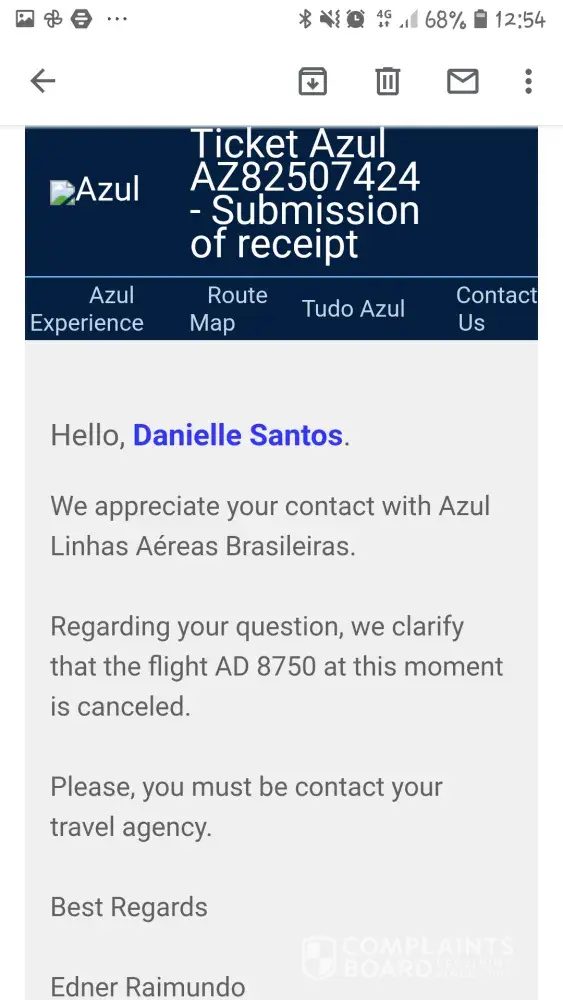Open the Route Map link

click(229, 309)
